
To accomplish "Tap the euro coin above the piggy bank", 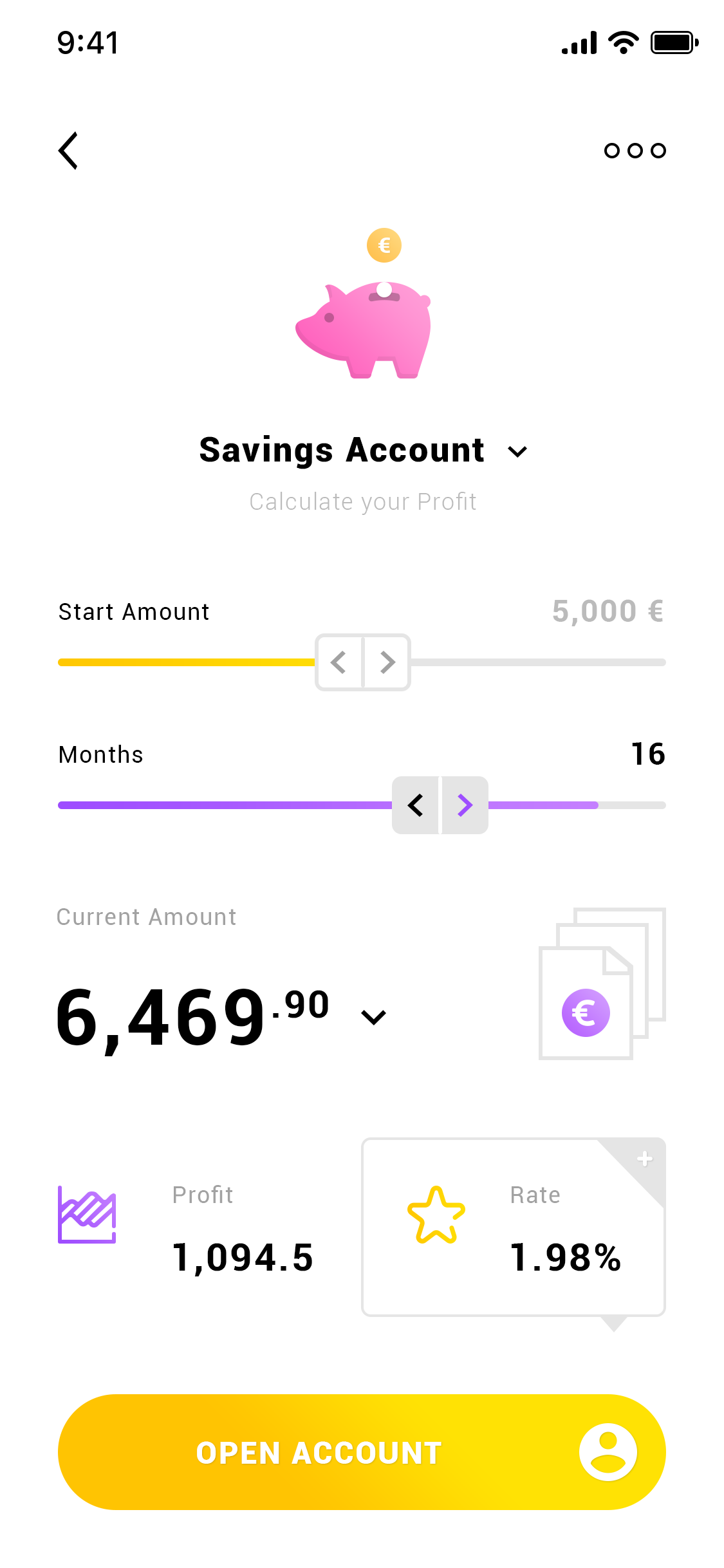I will click(x=384, y=245).
